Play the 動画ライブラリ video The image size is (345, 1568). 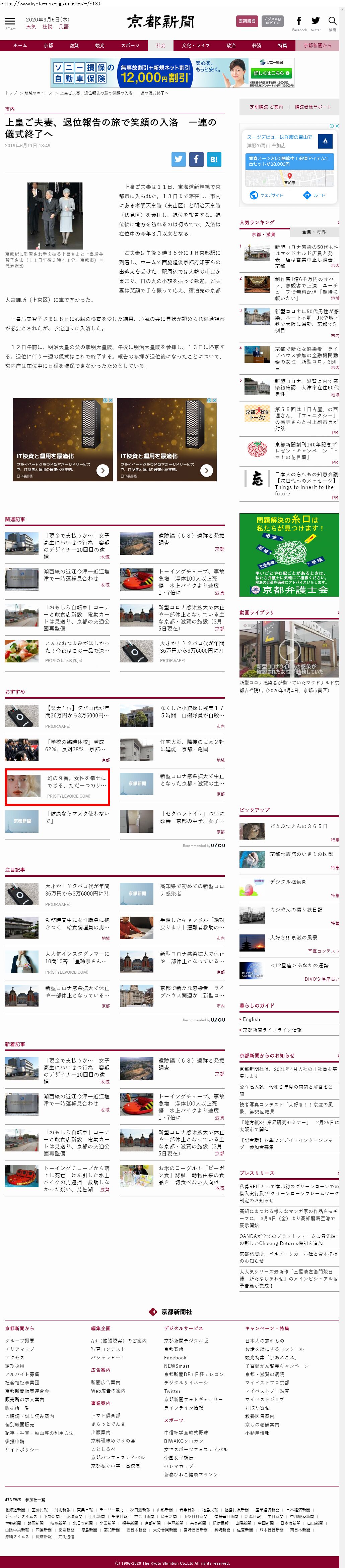point(289,649)
